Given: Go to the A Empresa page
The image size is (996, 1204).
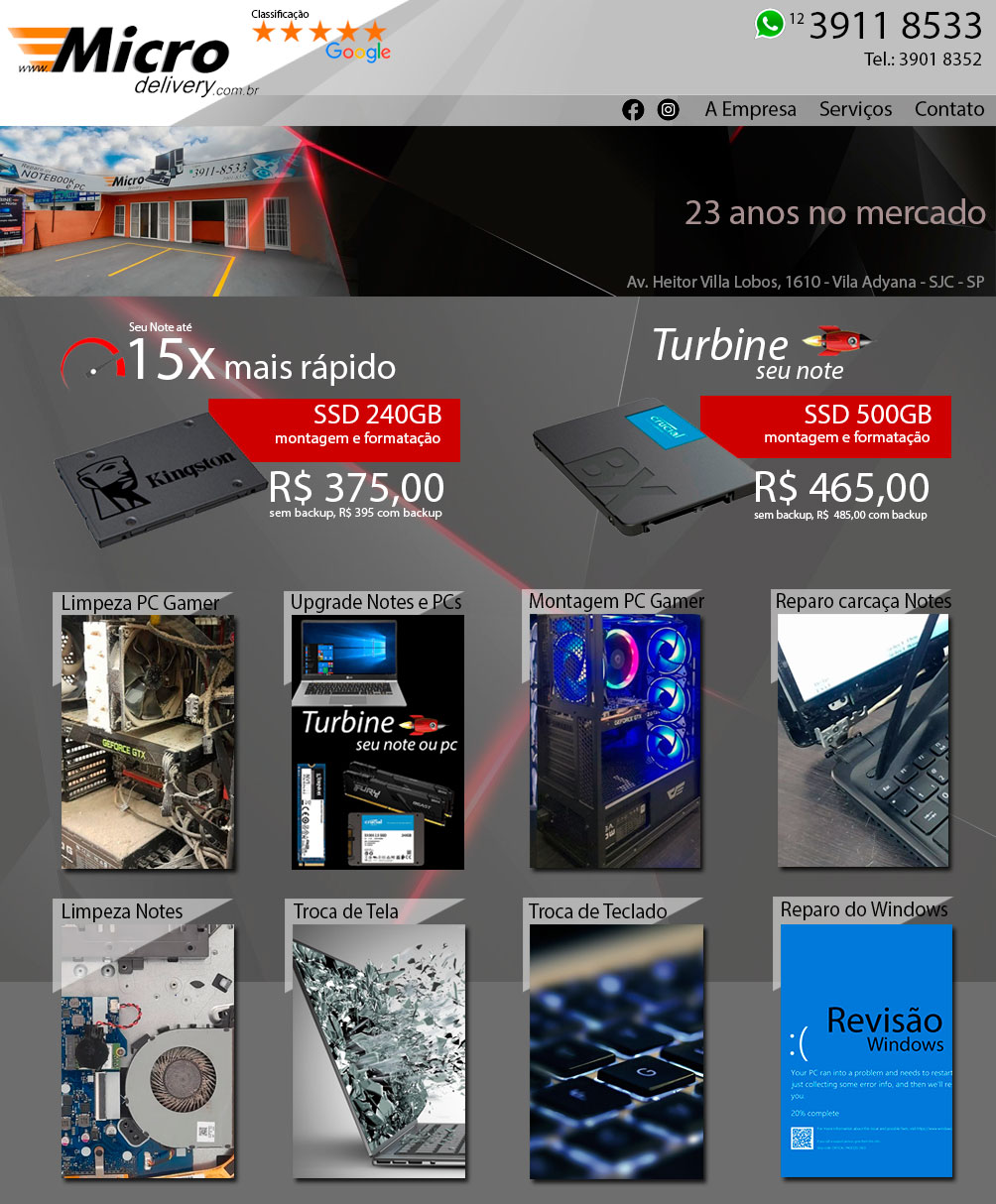Looking at the screenshot, I should point(750,110).
